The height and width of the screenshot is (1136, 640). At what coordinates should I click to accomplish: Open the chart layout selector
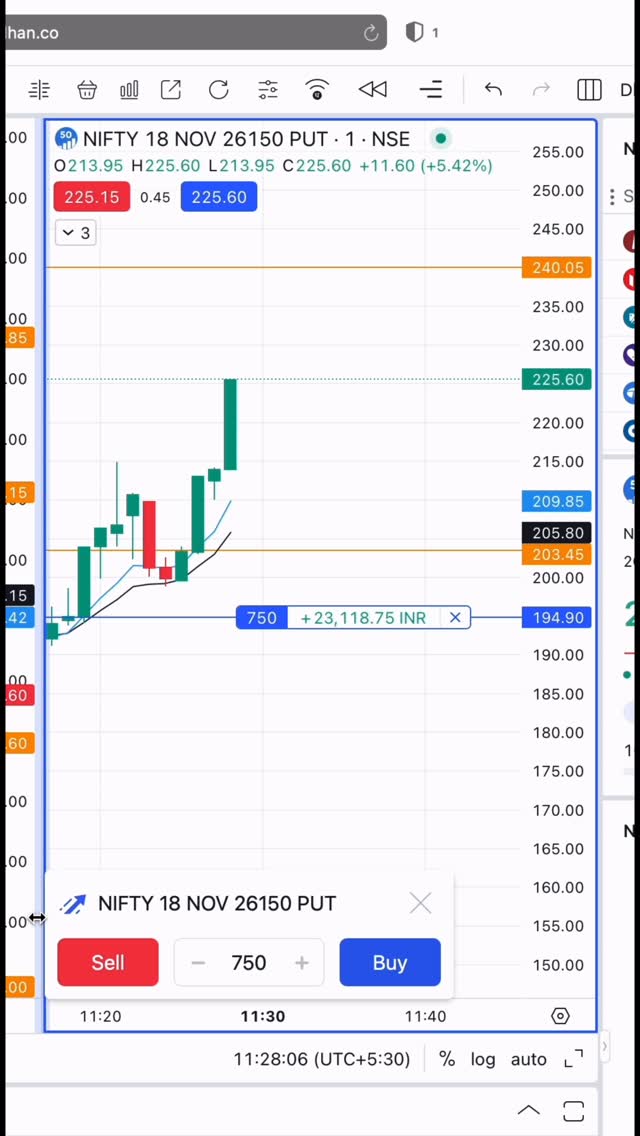tap(589, 90)
